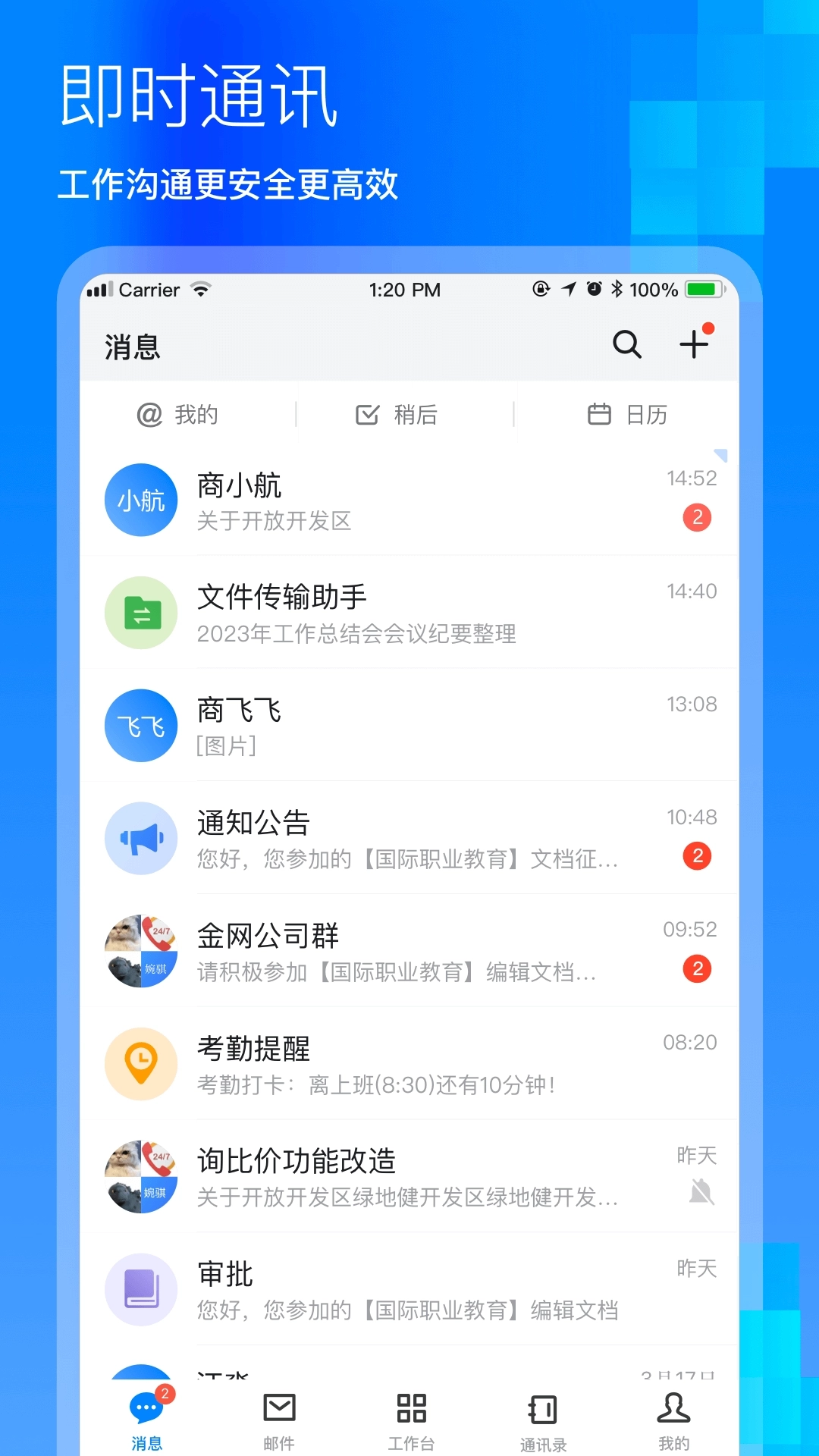Tap the 考勤提醒 clock pin icon

(140, 1063)
